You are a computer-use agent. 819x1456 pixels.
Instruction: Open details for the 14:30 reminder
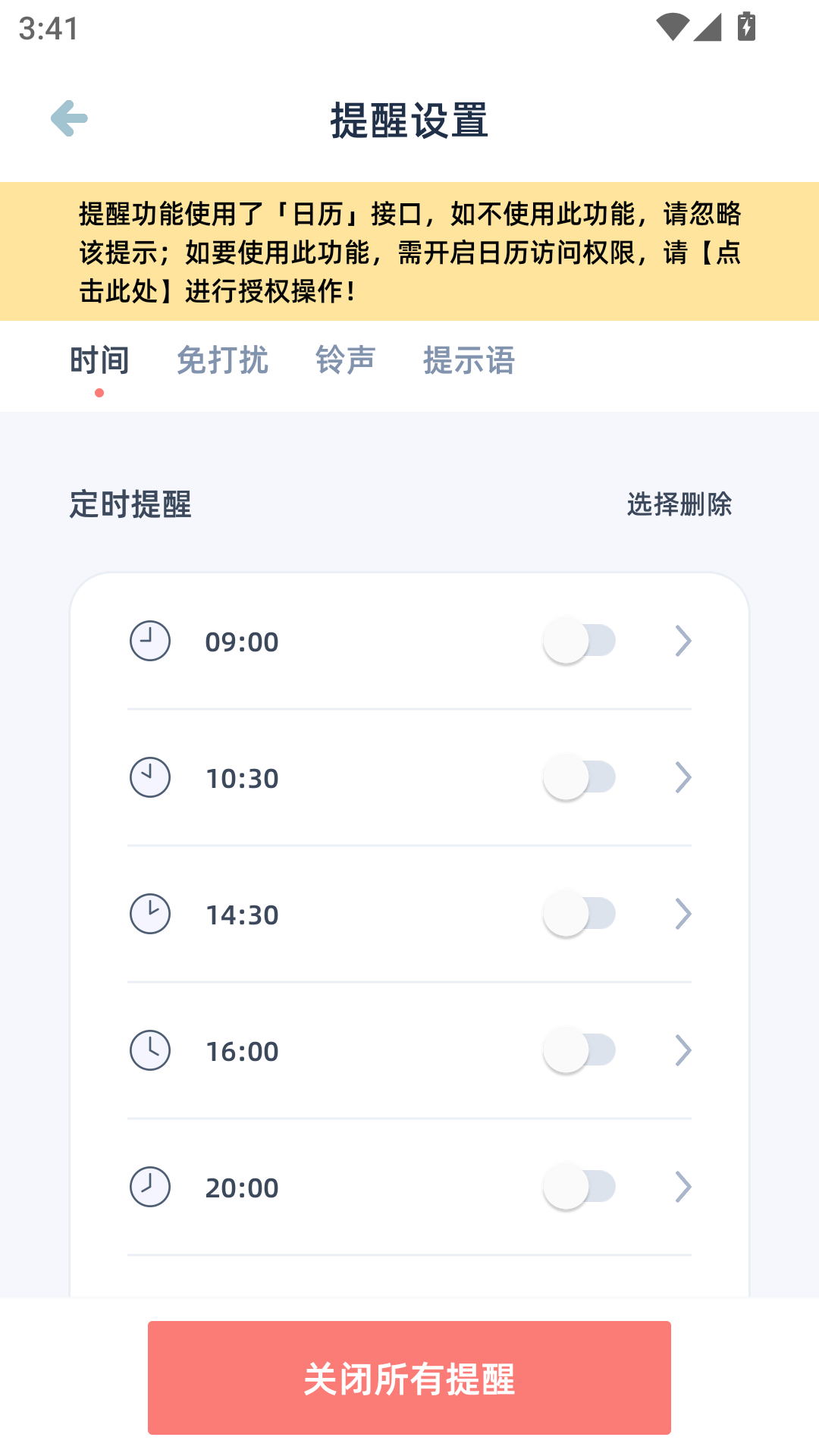(x=685, y=914)
